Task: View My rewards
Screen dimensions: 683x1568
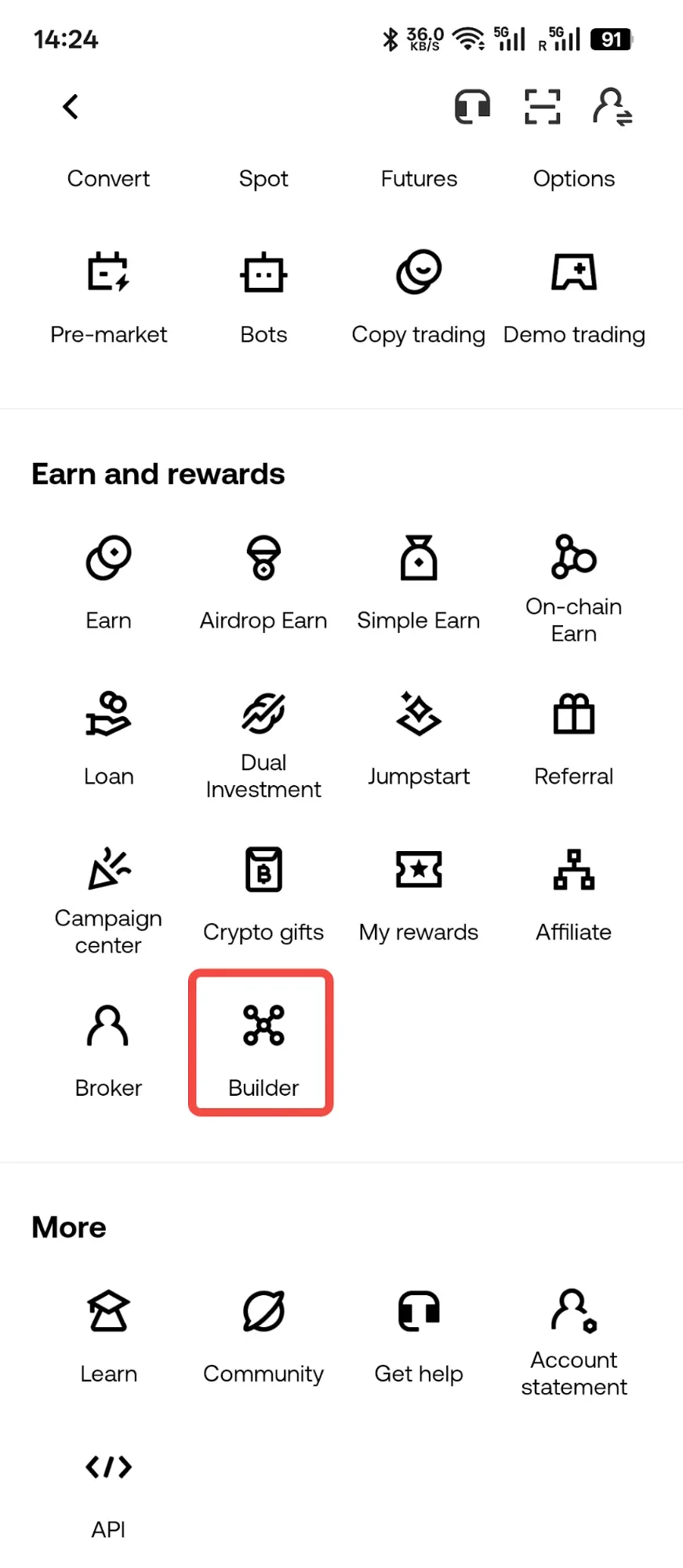Action: pos(419,894)
